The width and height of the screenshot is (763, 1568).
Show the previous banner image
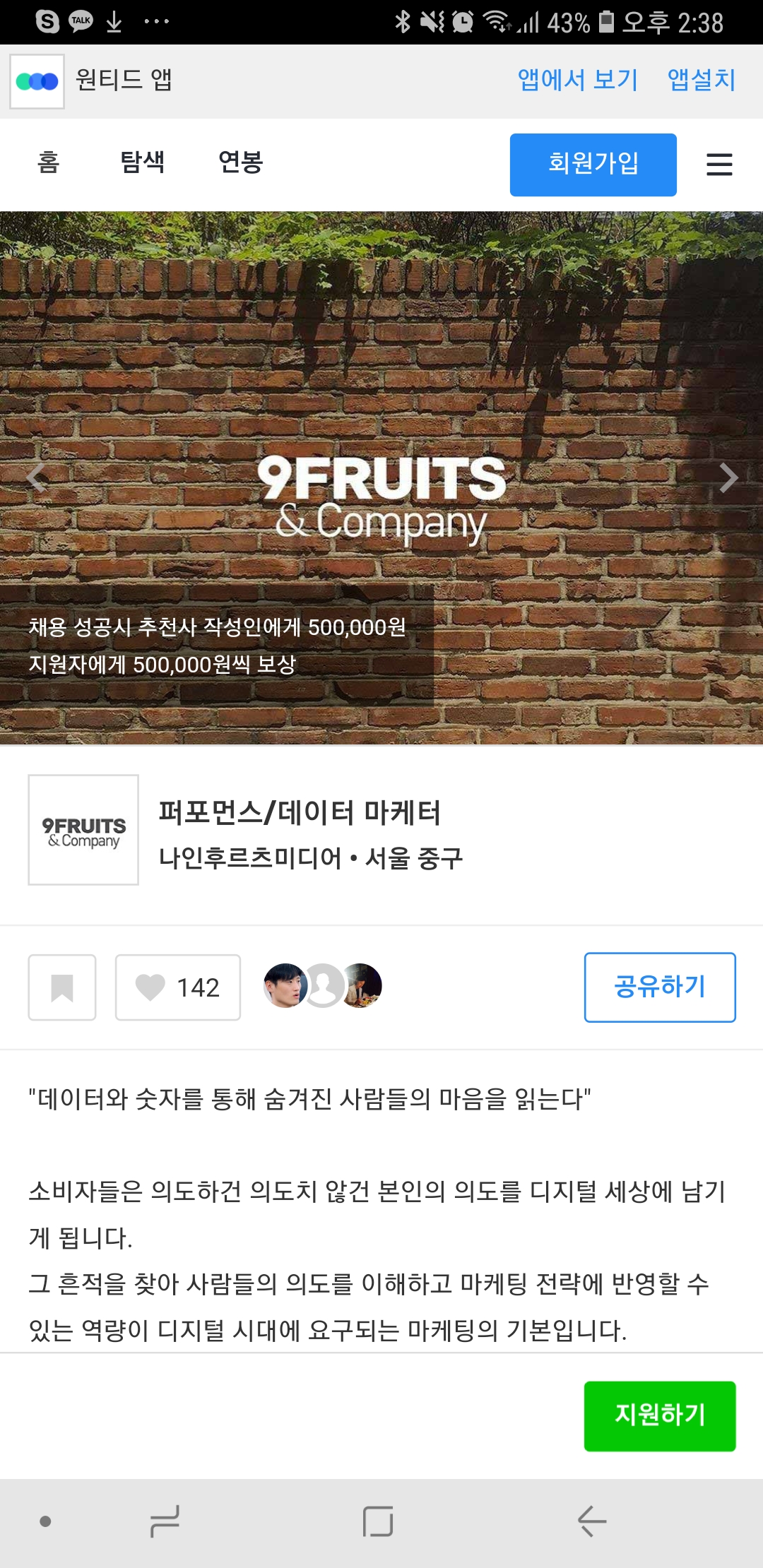click(36, 478)
